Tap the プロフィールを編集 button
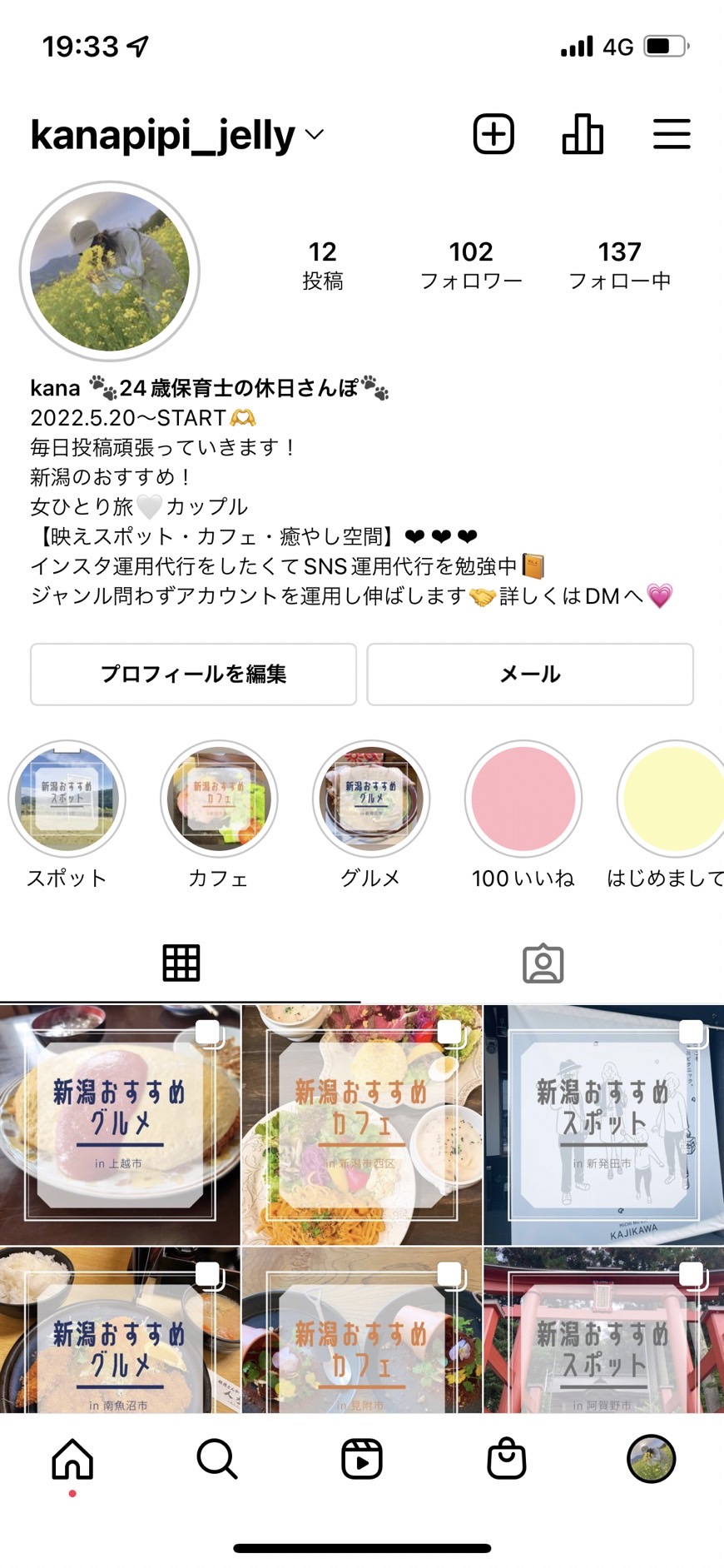The height and width of the screenshot is (1568, 724). pos(193,674)
